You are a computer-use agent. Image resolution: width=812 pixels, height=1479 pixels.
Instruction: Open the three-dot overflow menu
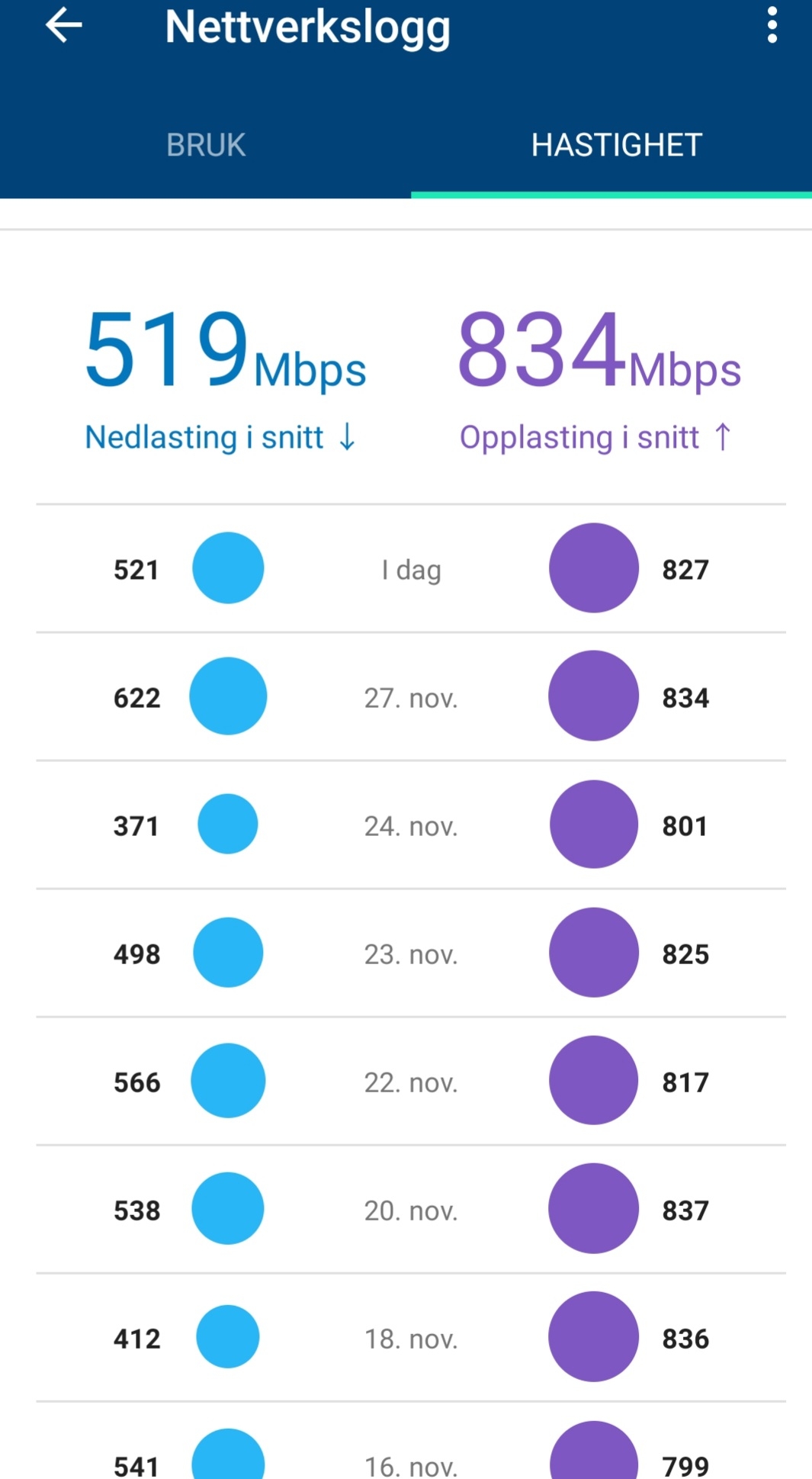coord(772,25)
